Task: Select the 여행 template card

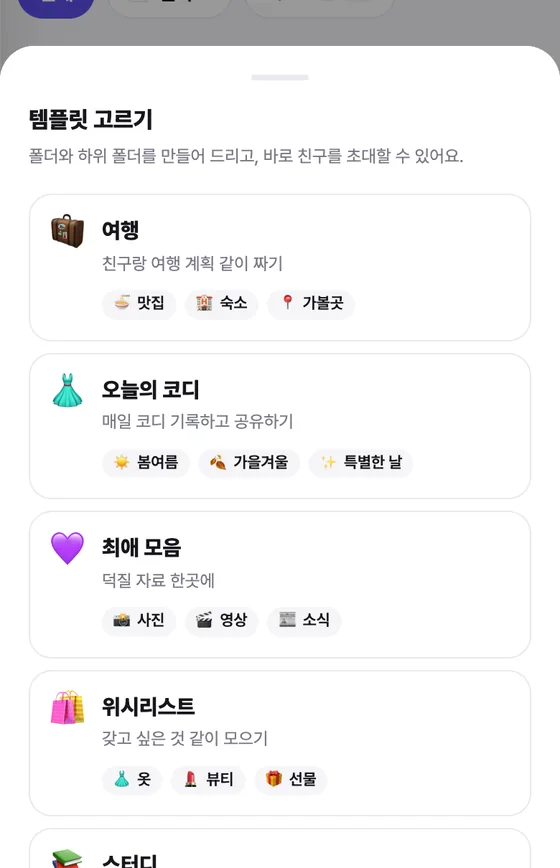Action: tap(279, 267)
